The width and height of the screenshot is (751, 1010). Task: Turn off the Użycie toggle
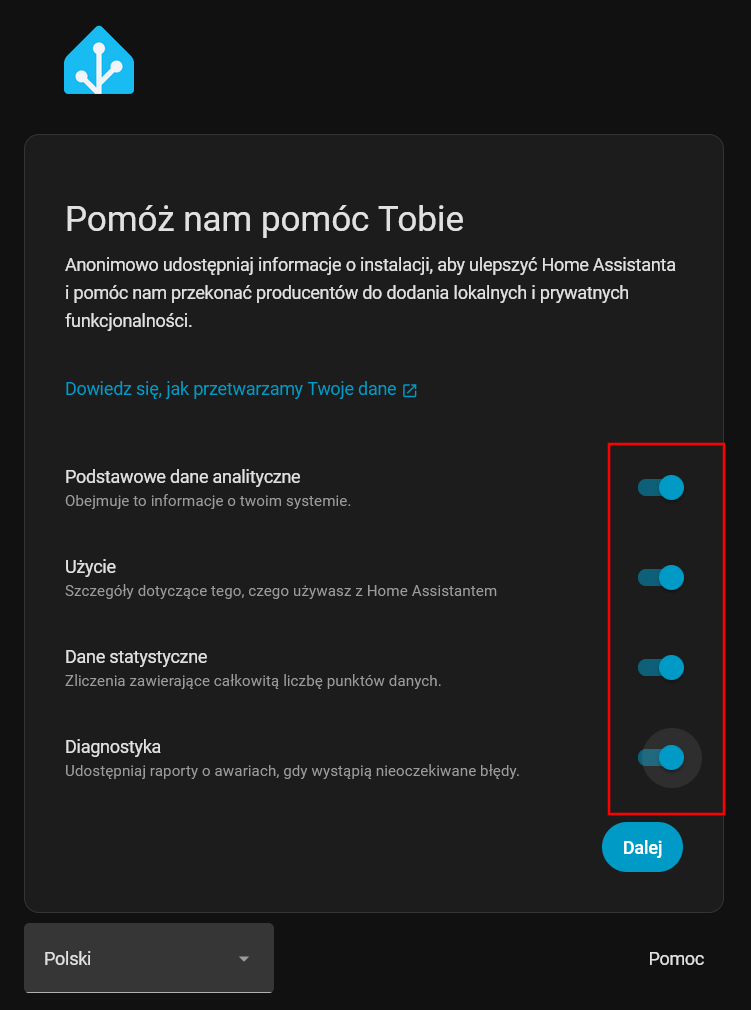661,578
